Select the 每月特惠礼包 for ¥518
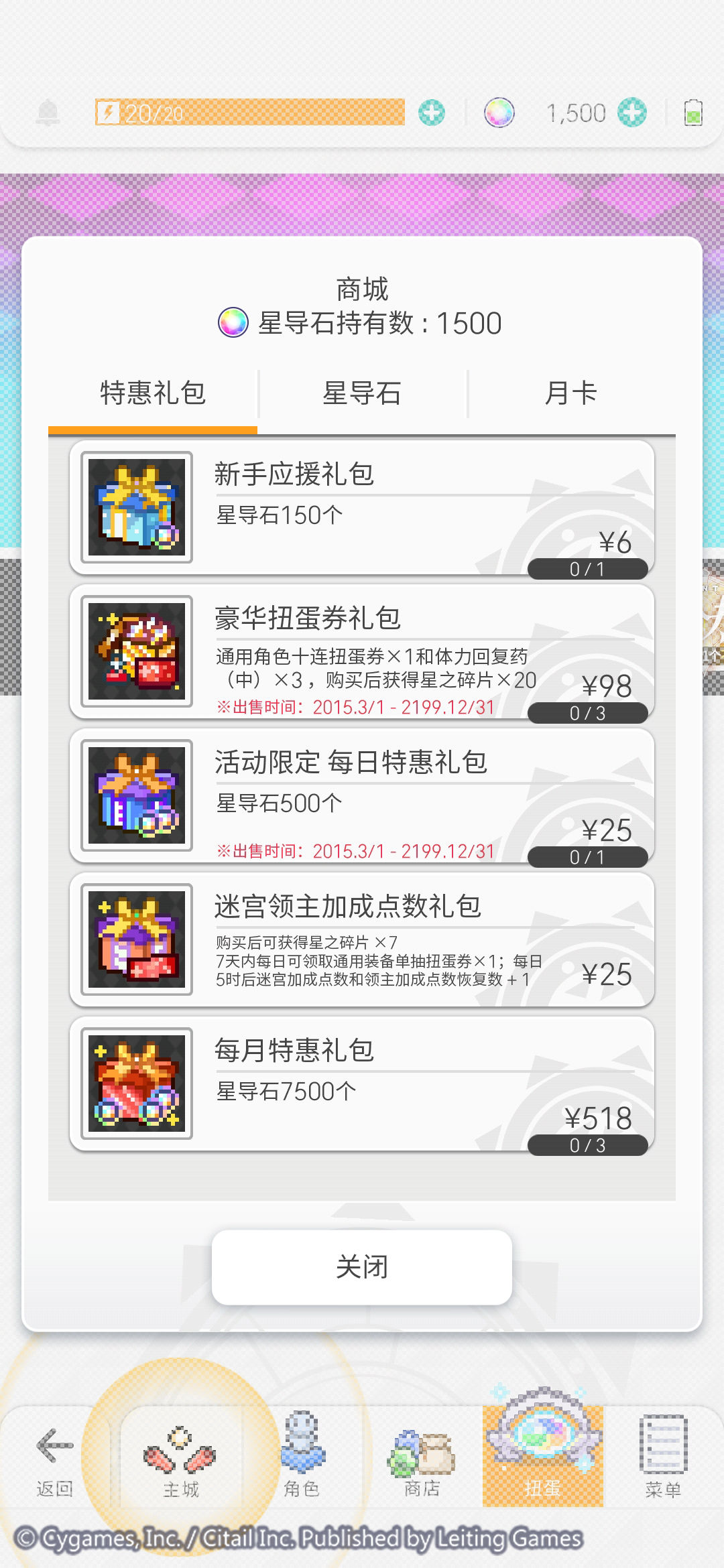The width and height of the screenshot is (724, 1568). click(362, 1084)
